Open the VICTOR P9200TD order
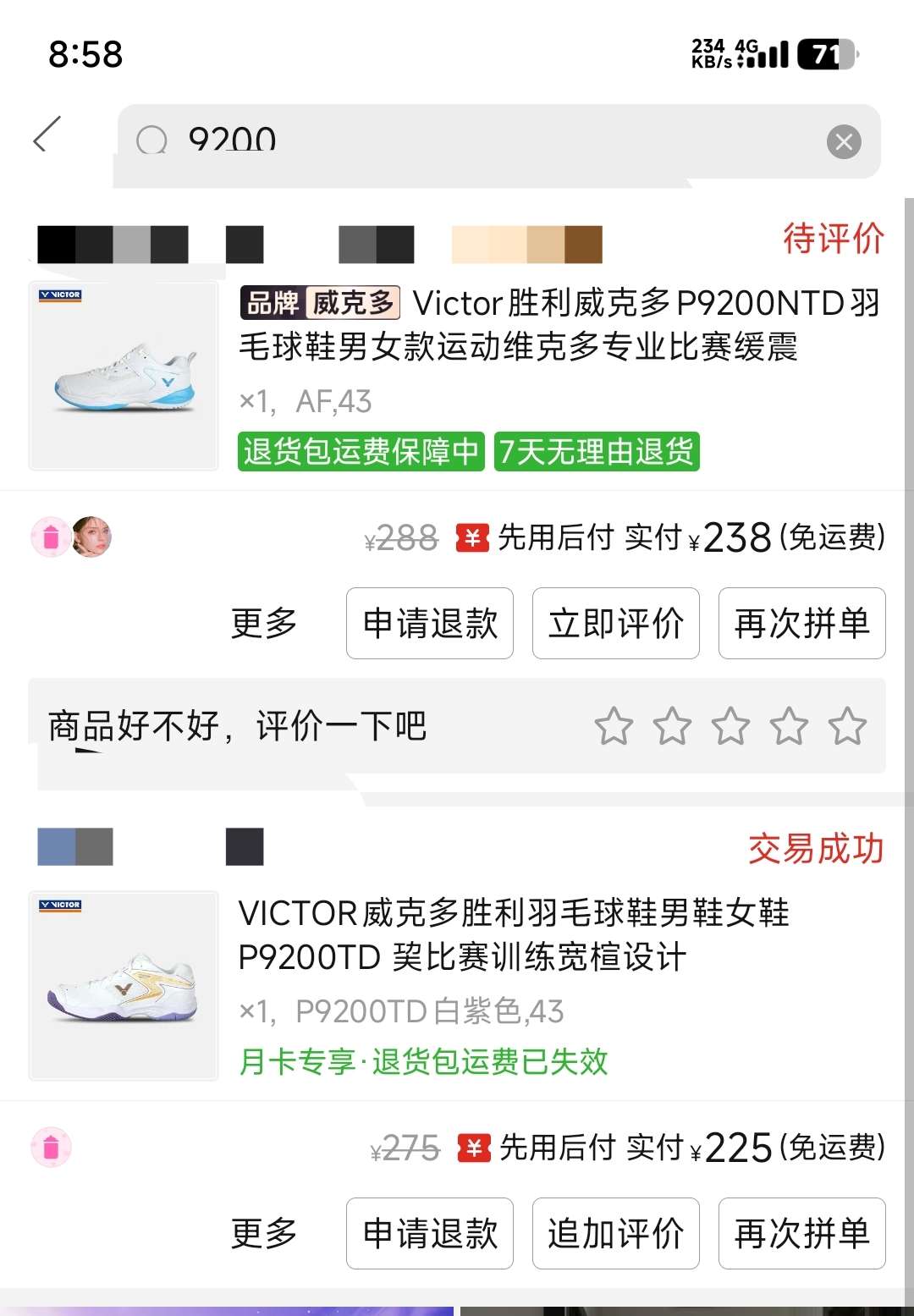 513,935
